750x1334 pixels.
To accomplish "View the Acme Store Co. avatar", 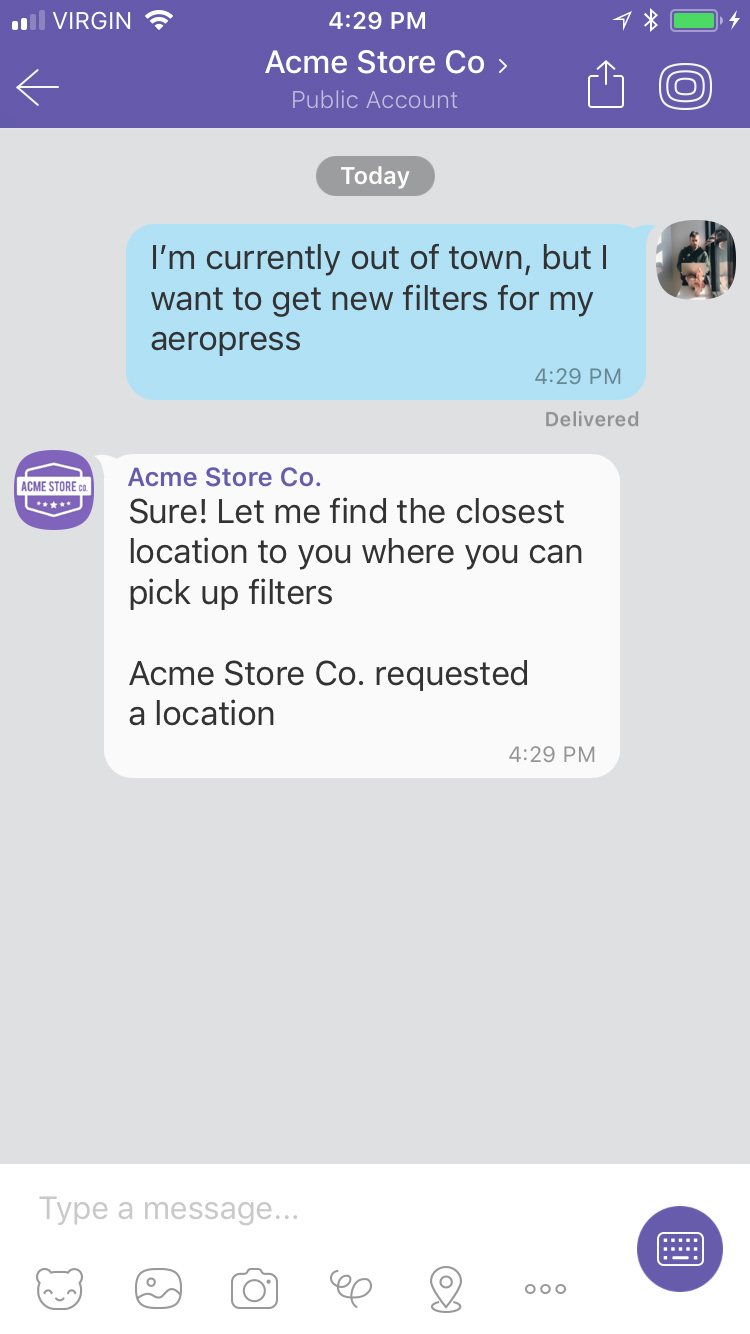I will (x=54, y=490).
